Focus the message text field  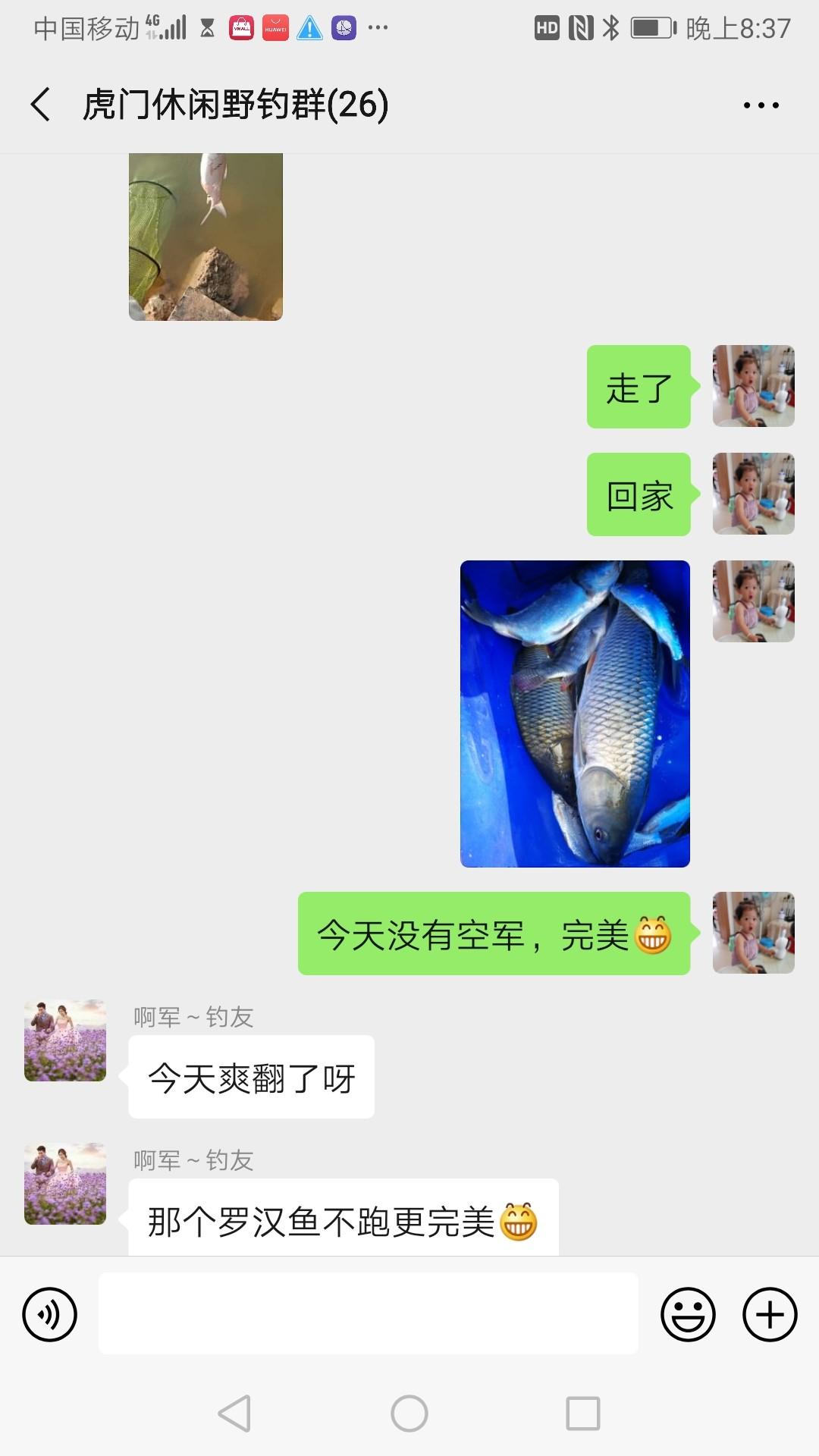368,1314
